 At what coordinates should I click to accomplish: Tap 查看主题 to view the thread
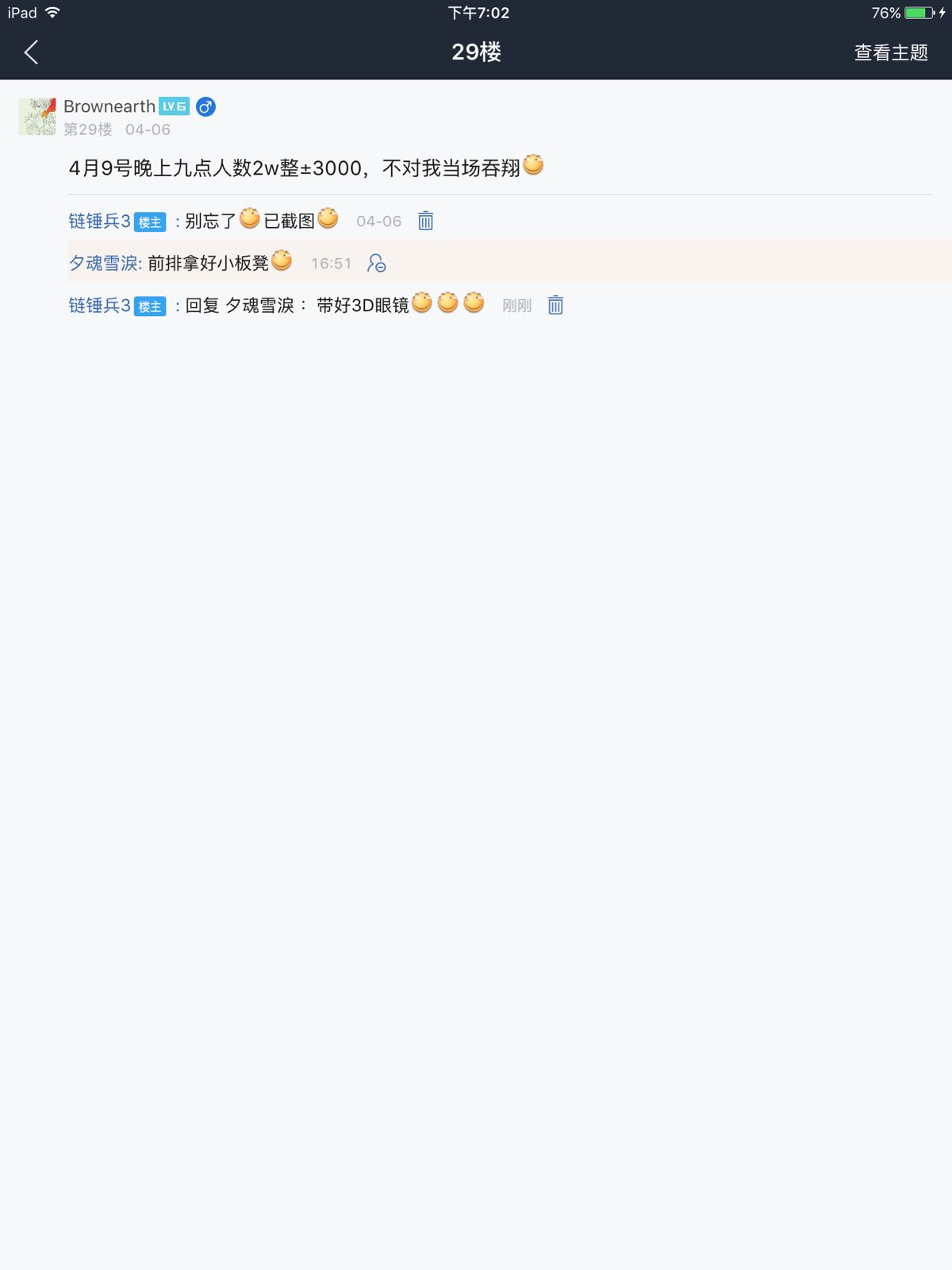click(891, 52)
